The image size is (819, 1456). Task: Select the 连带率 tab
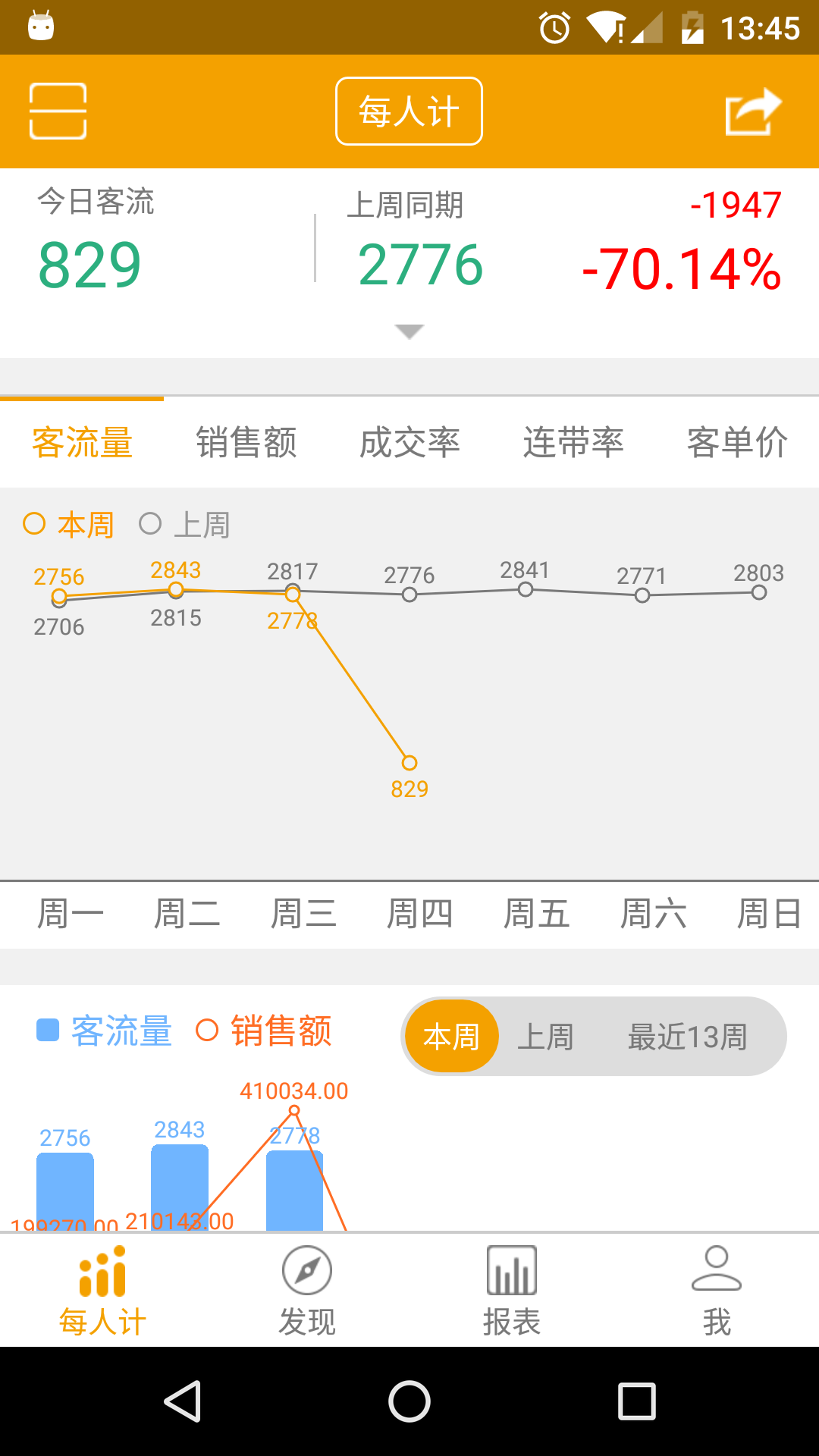coord(573,443)
